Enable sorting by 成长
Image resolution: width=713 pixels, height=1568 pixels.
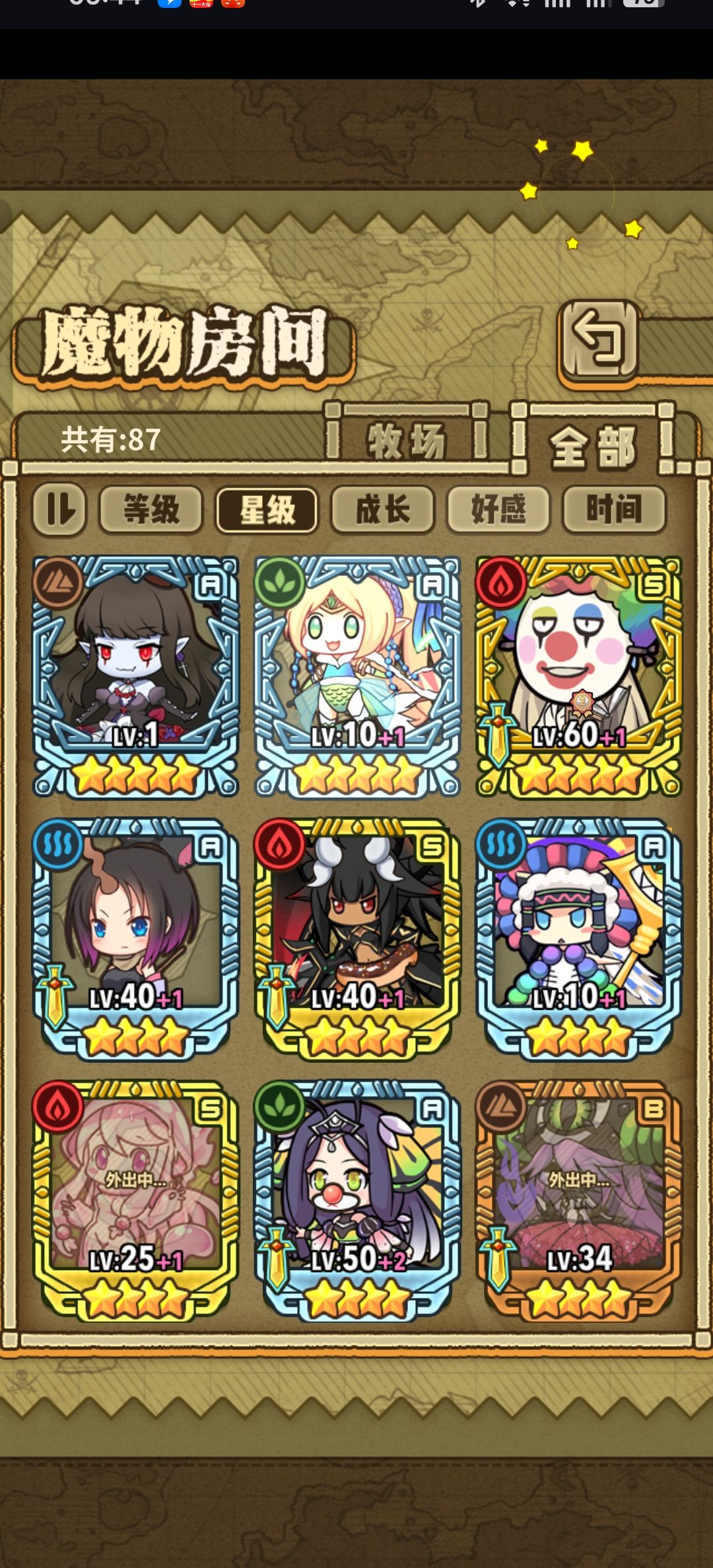point(382,510)
